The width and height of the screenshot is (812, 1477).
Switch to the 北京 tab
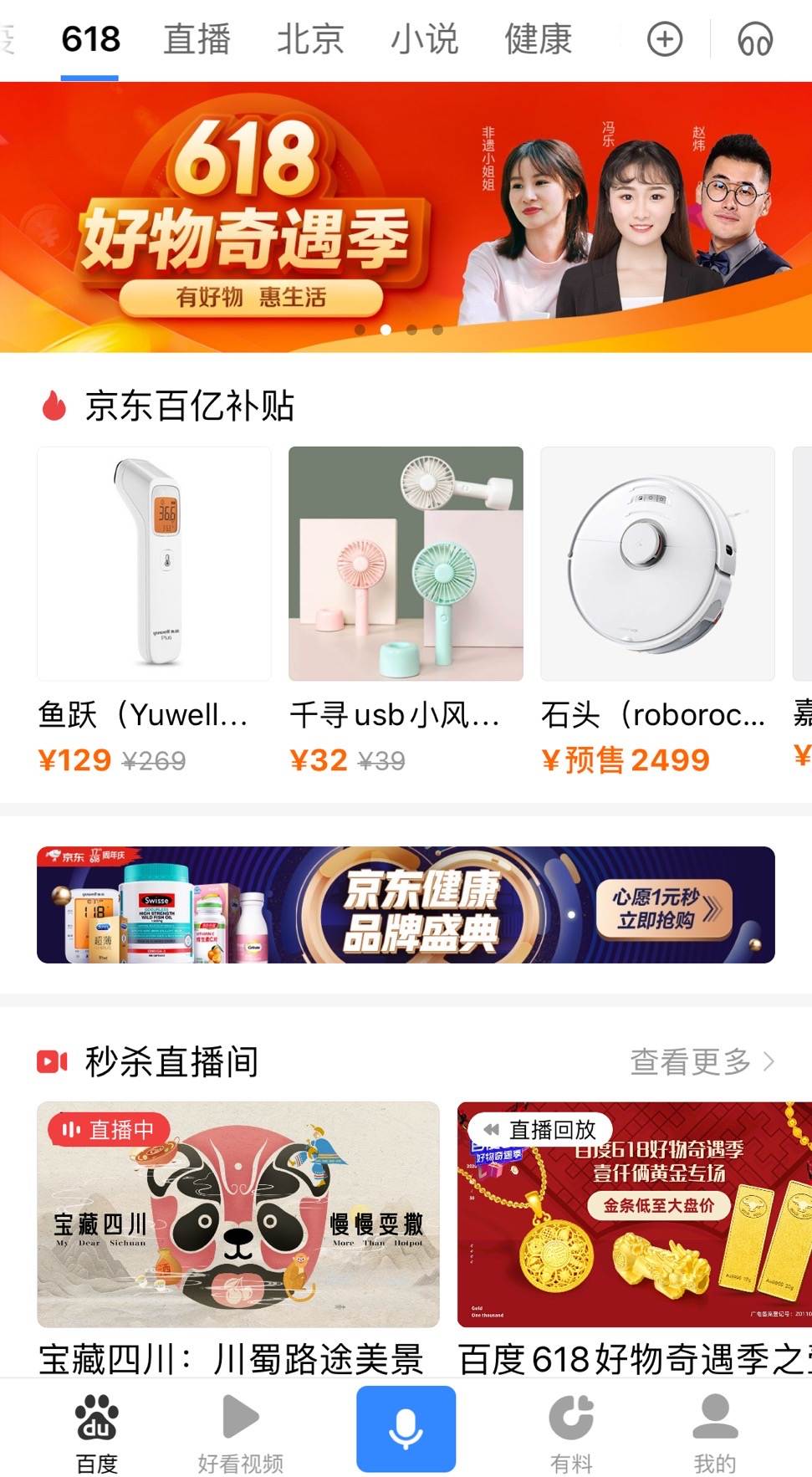click(310, 39)
